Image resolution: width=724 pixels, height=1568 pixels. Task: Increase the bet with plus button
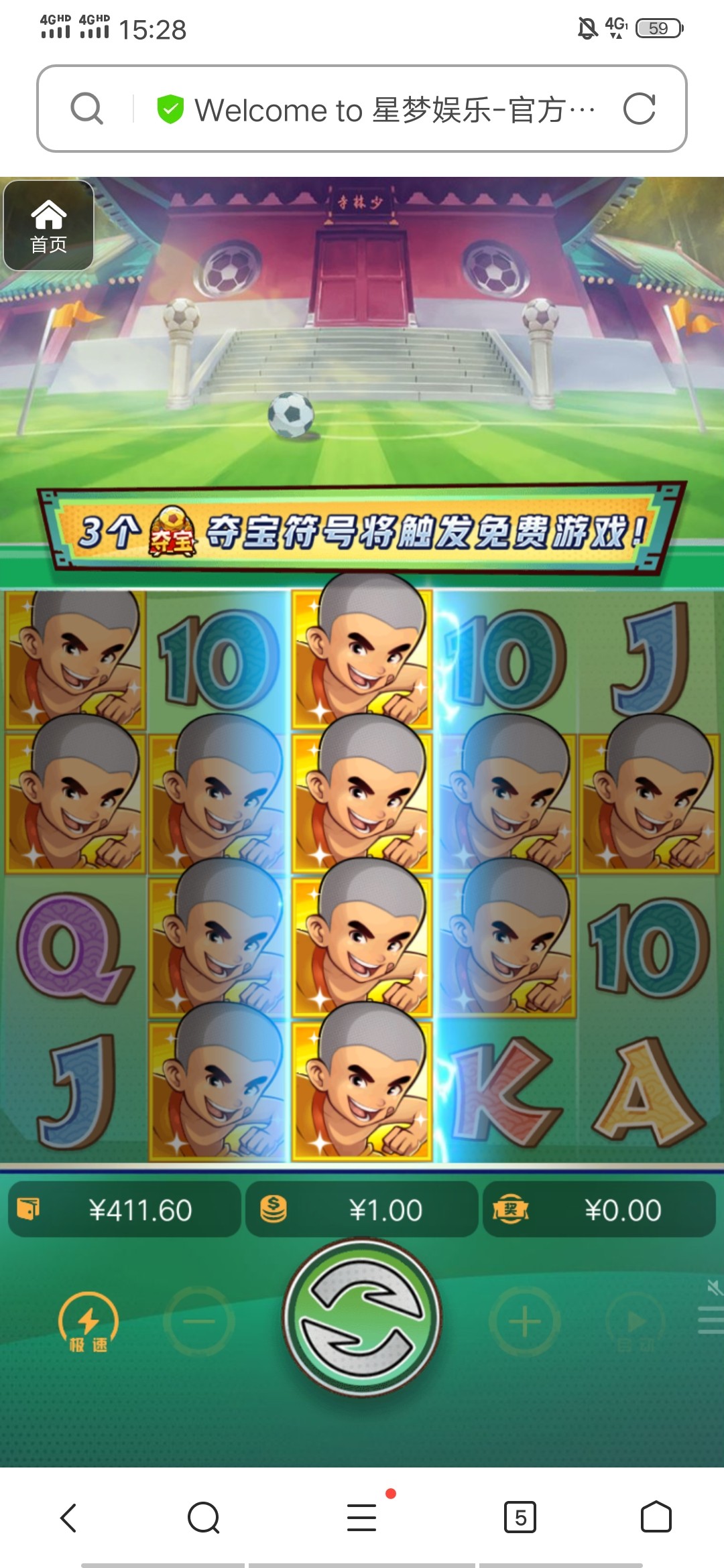tap(525, 1321)
